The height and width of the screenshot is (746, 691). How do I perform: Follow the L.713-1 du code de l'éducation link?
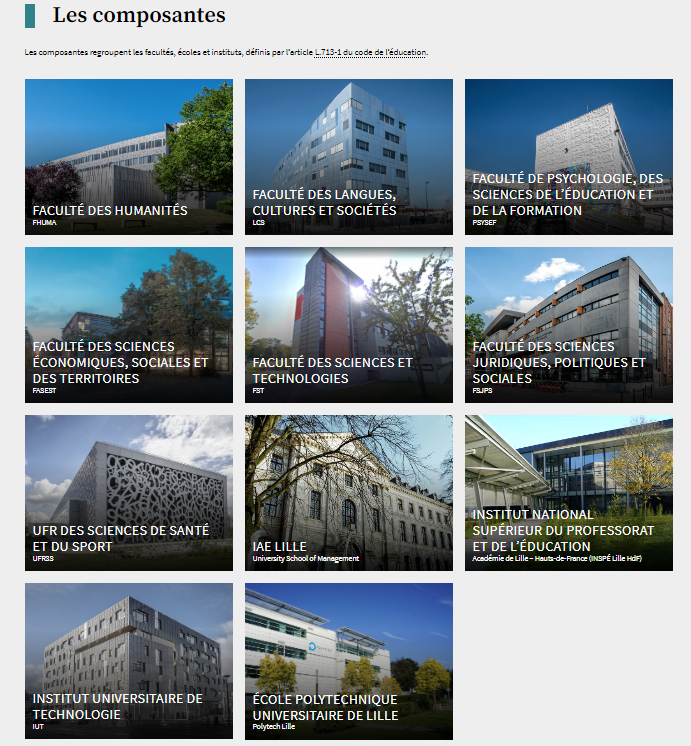(370, 52)
